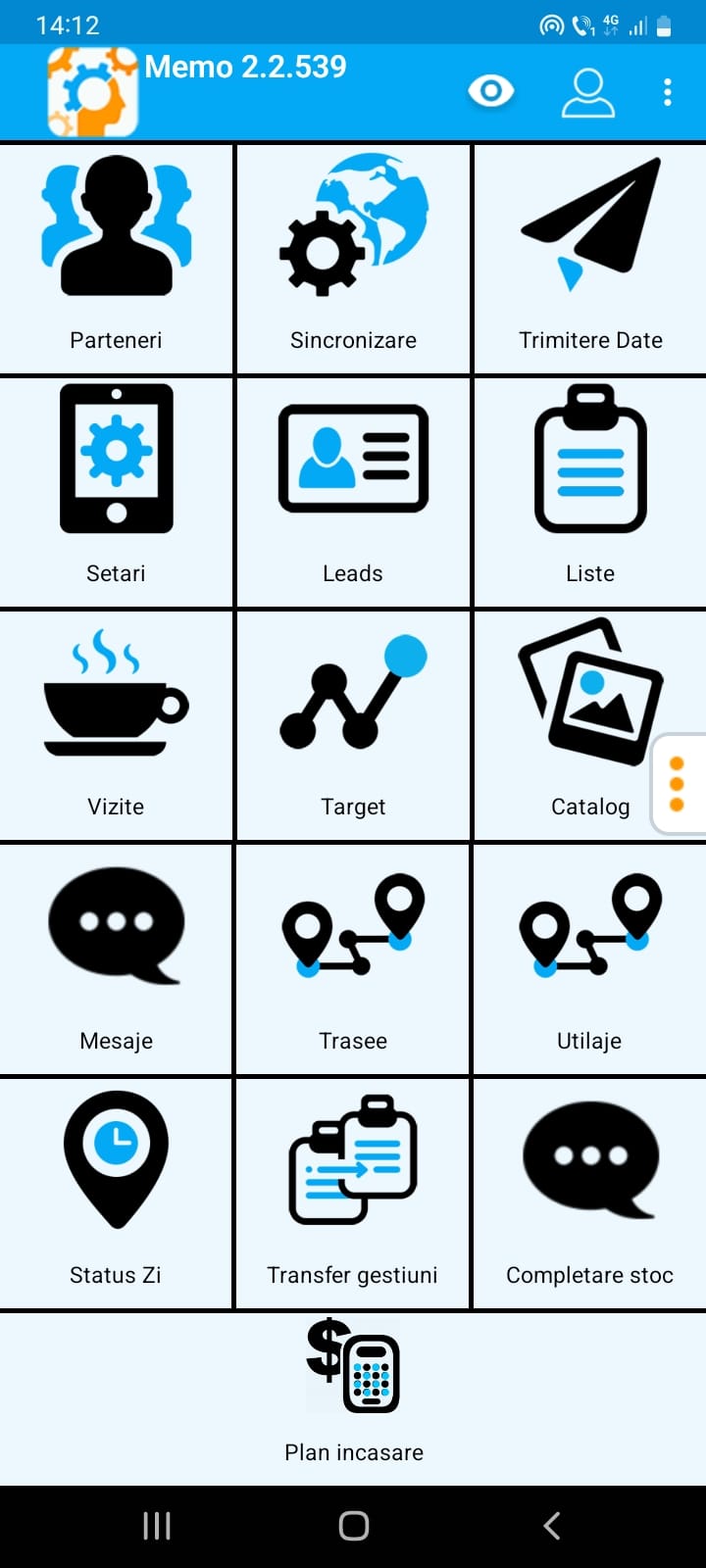The height and width of the screenshot is (1568, 706).
Task: Open the Parteneri tile
Action: tap(117, 259)
